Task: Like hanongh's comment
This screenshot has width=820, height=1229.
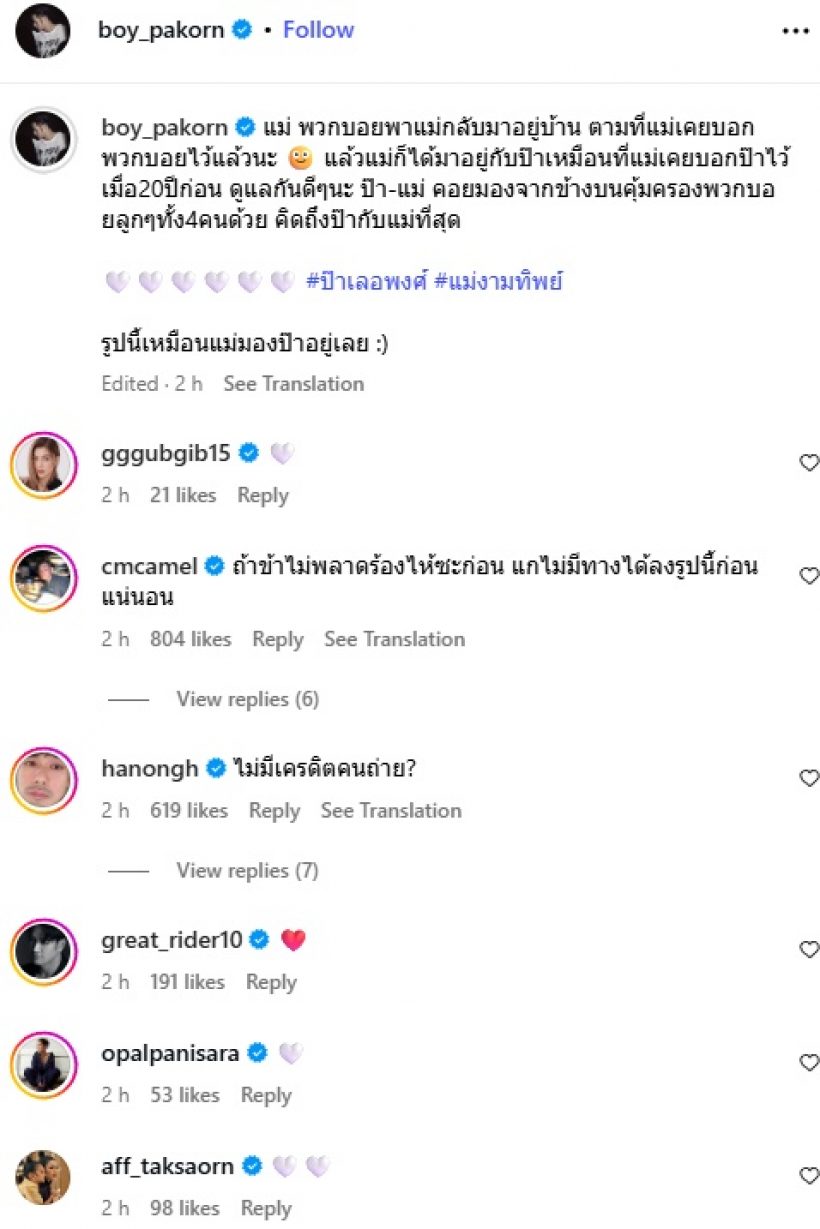Action: click(809, 777)
